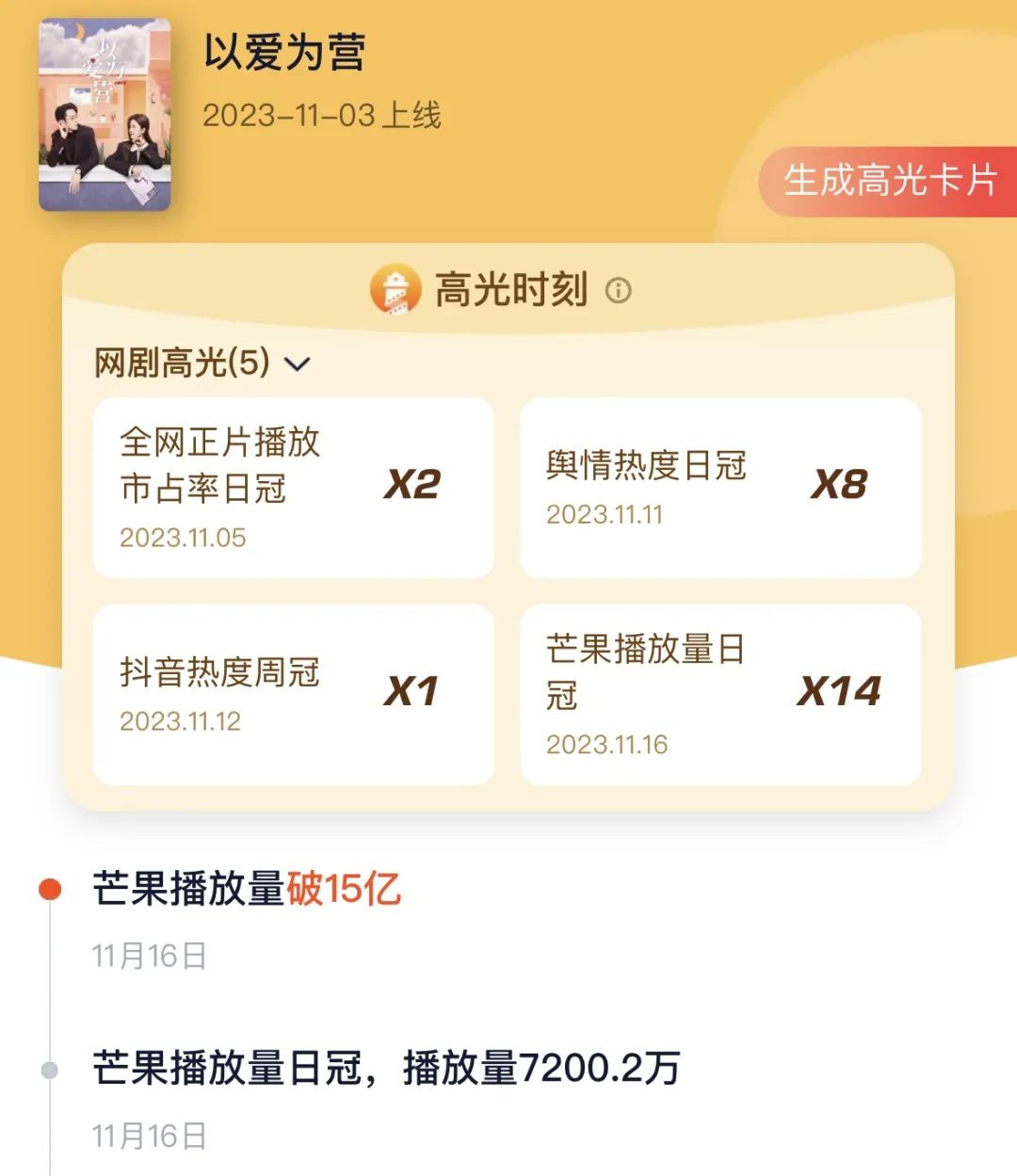The height and width of the screenshot is (1176, 1017).
Task: Open the 全网正片播放市占率日冠 card
Action: tap(294, 488)
